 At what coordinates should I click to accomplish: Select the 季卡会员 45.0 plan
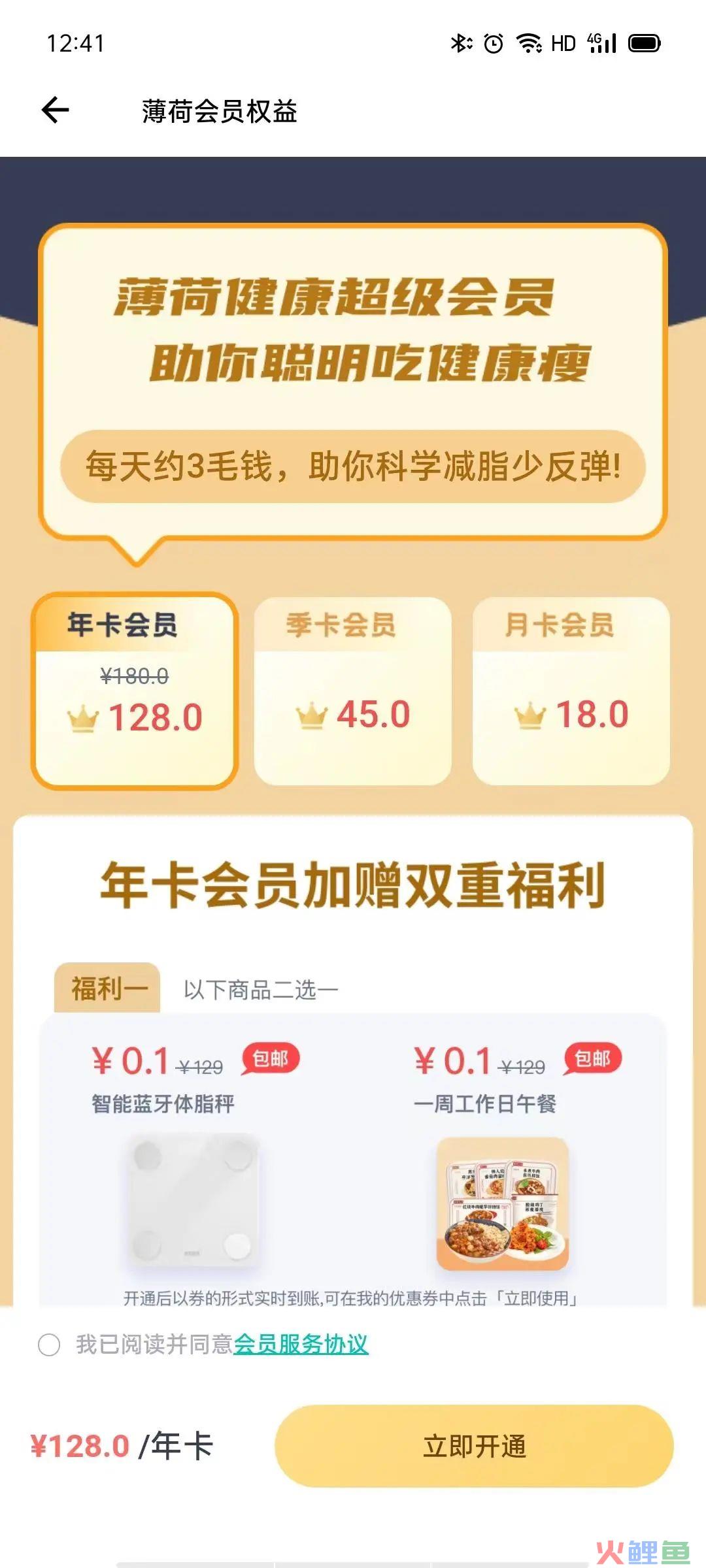pos(353,691)
